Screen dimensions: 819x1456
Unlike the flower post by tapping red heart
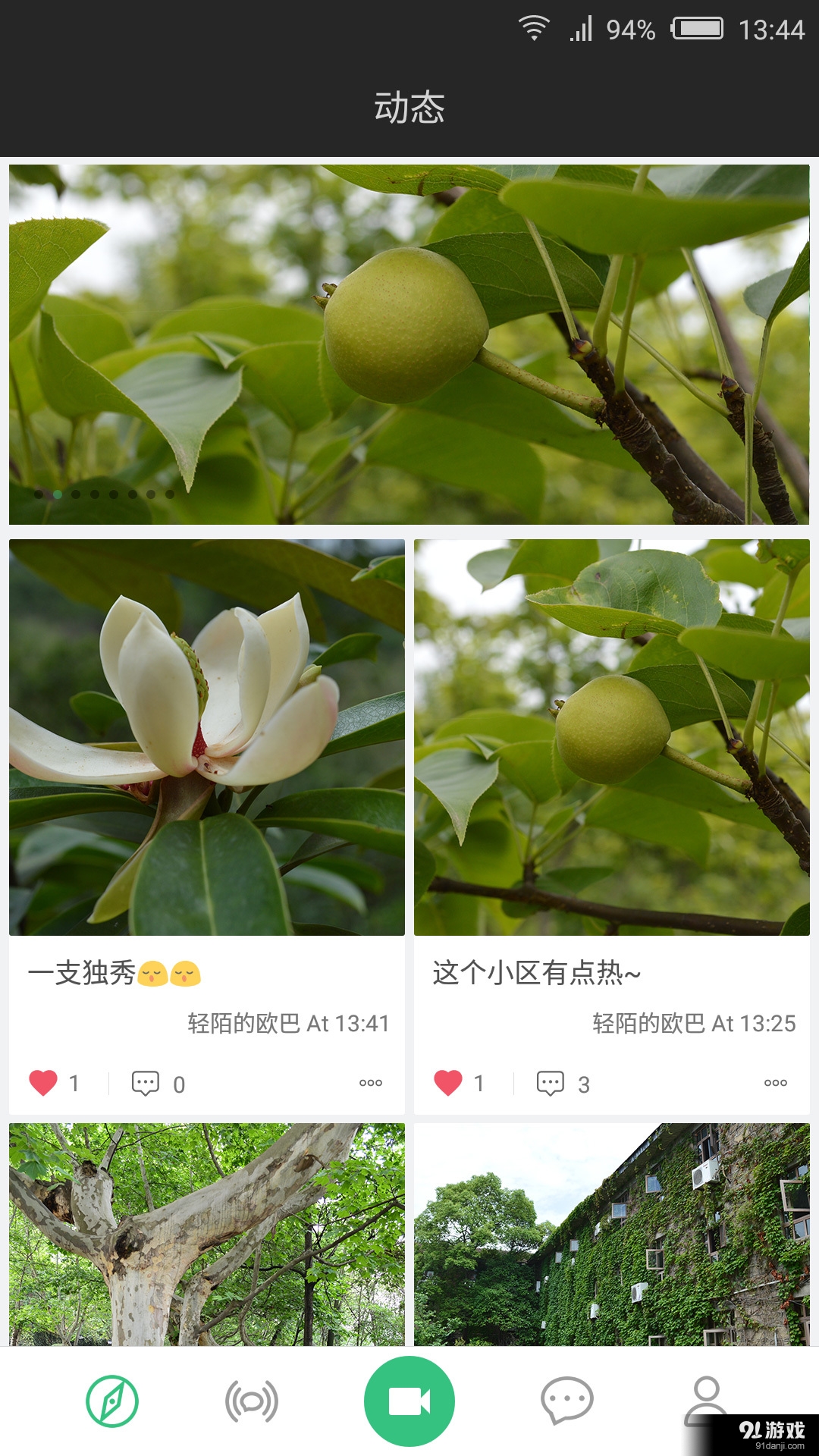tap(43, 1082)
